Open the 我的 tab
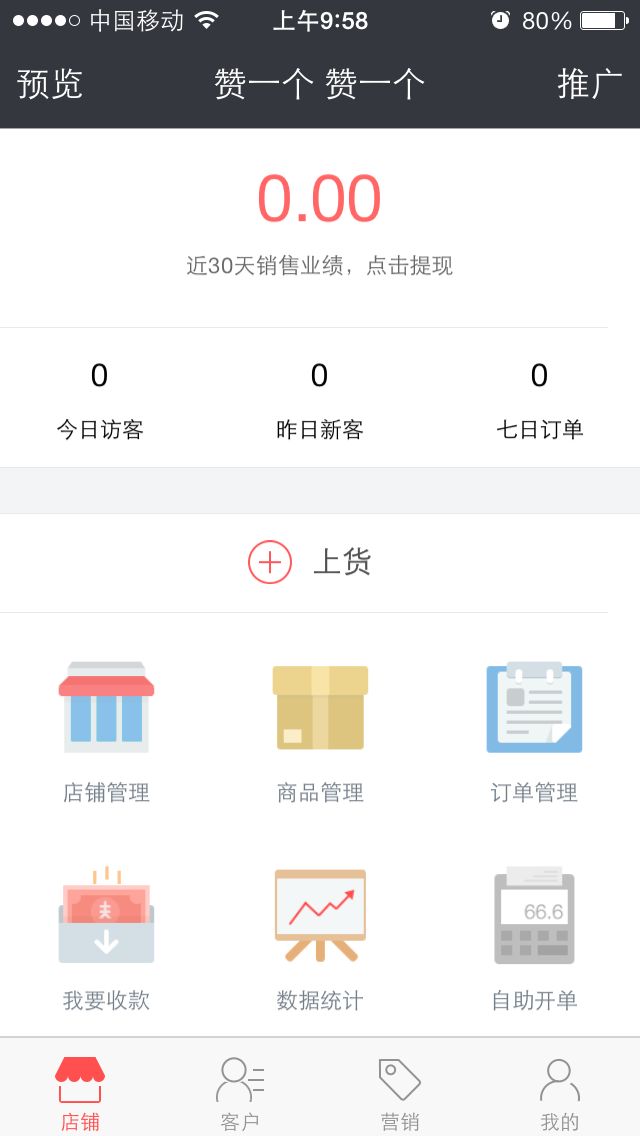 [x=559, y=1092]
